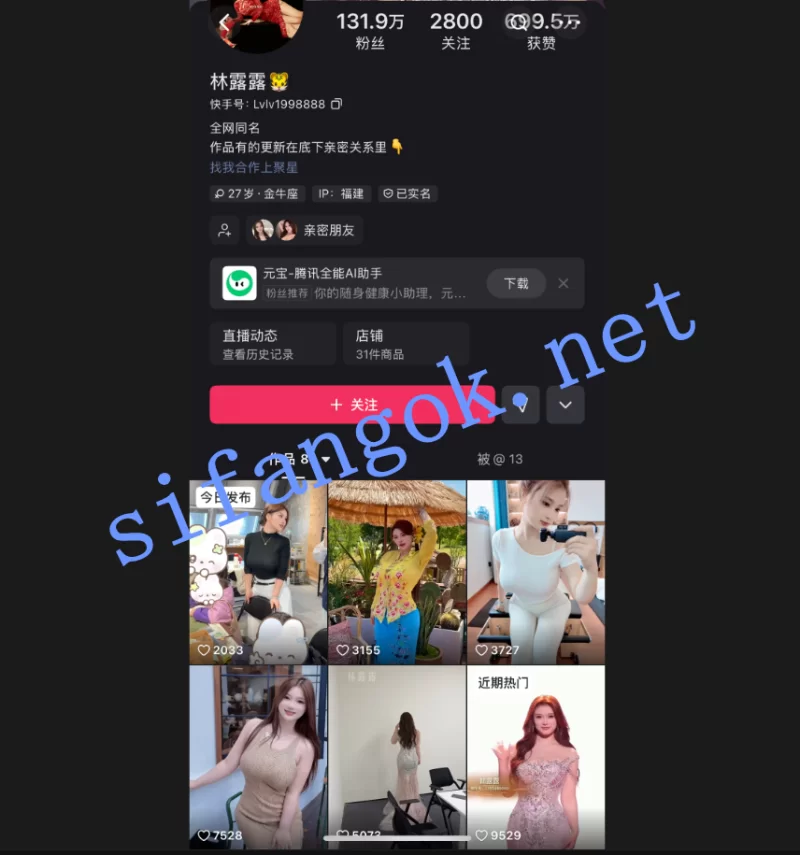Open the 亲密朋友 list

[305, 230]
